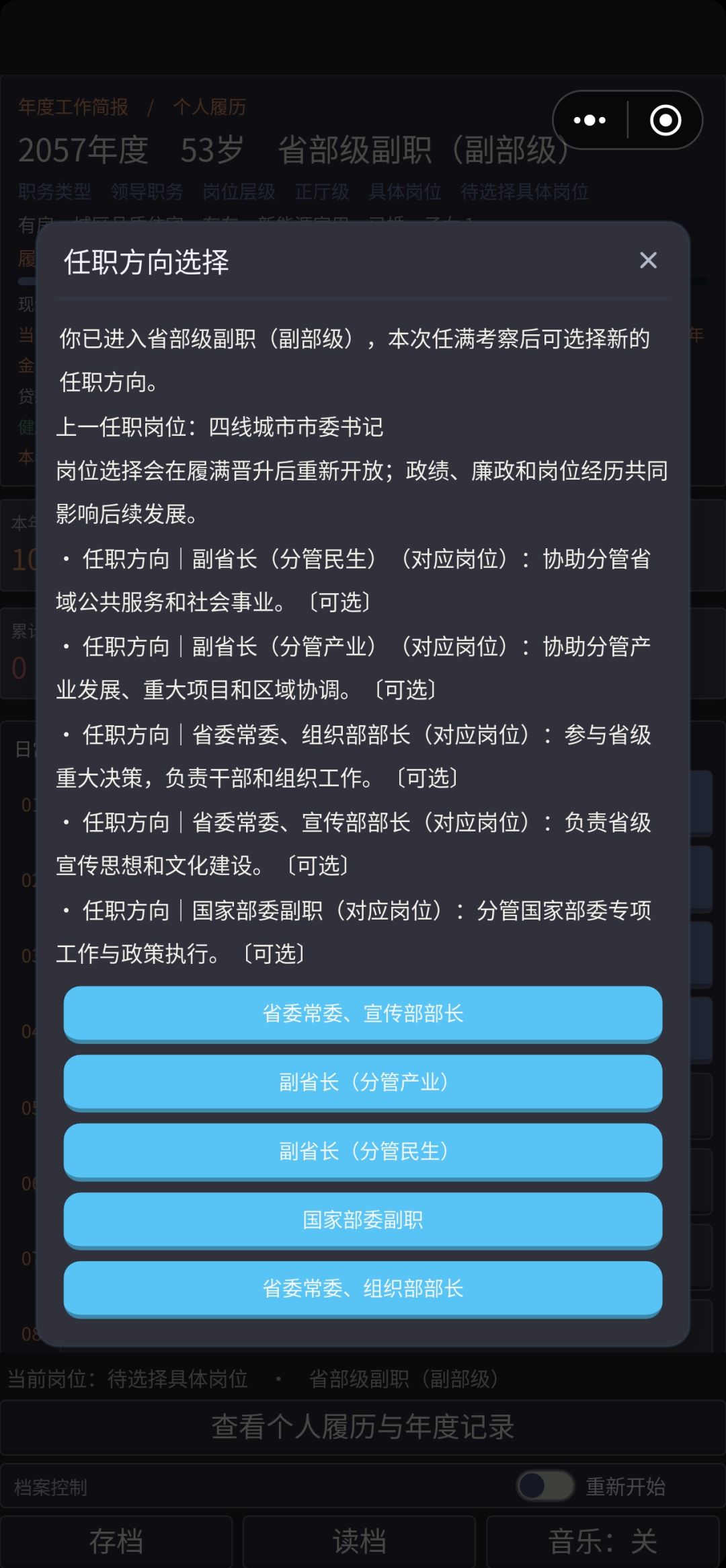Select 省委常委、宣传部部长 position

363,1014
